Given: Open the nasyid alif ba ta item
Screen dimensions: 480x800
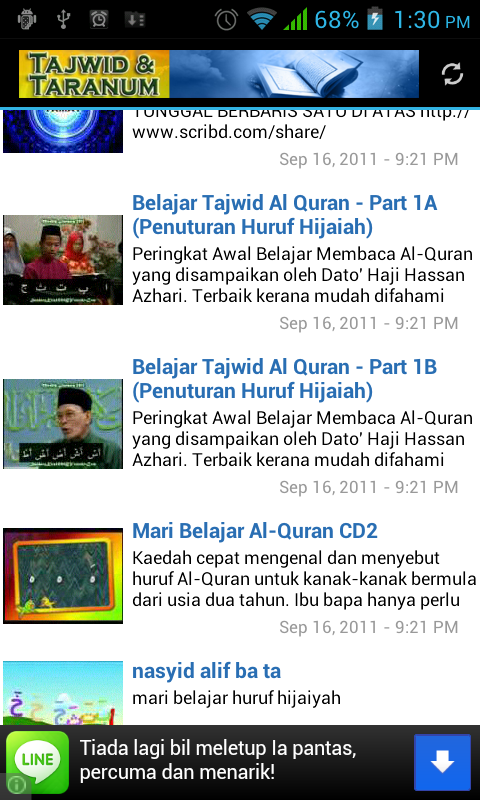Looking at the screenshot, I should 240,690.
